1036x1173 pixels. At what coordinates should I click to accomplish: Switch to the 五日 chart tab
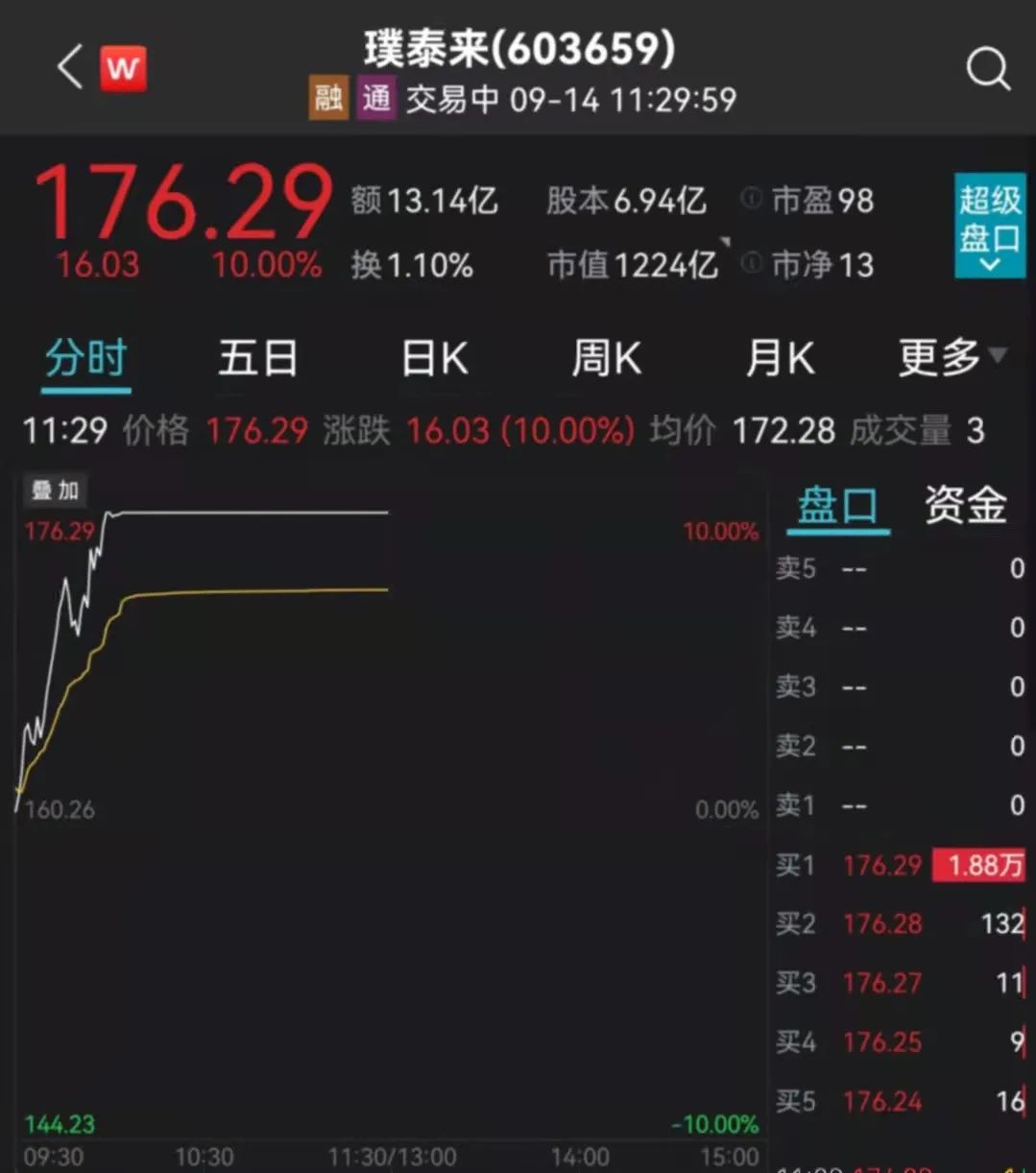[257, 360]
